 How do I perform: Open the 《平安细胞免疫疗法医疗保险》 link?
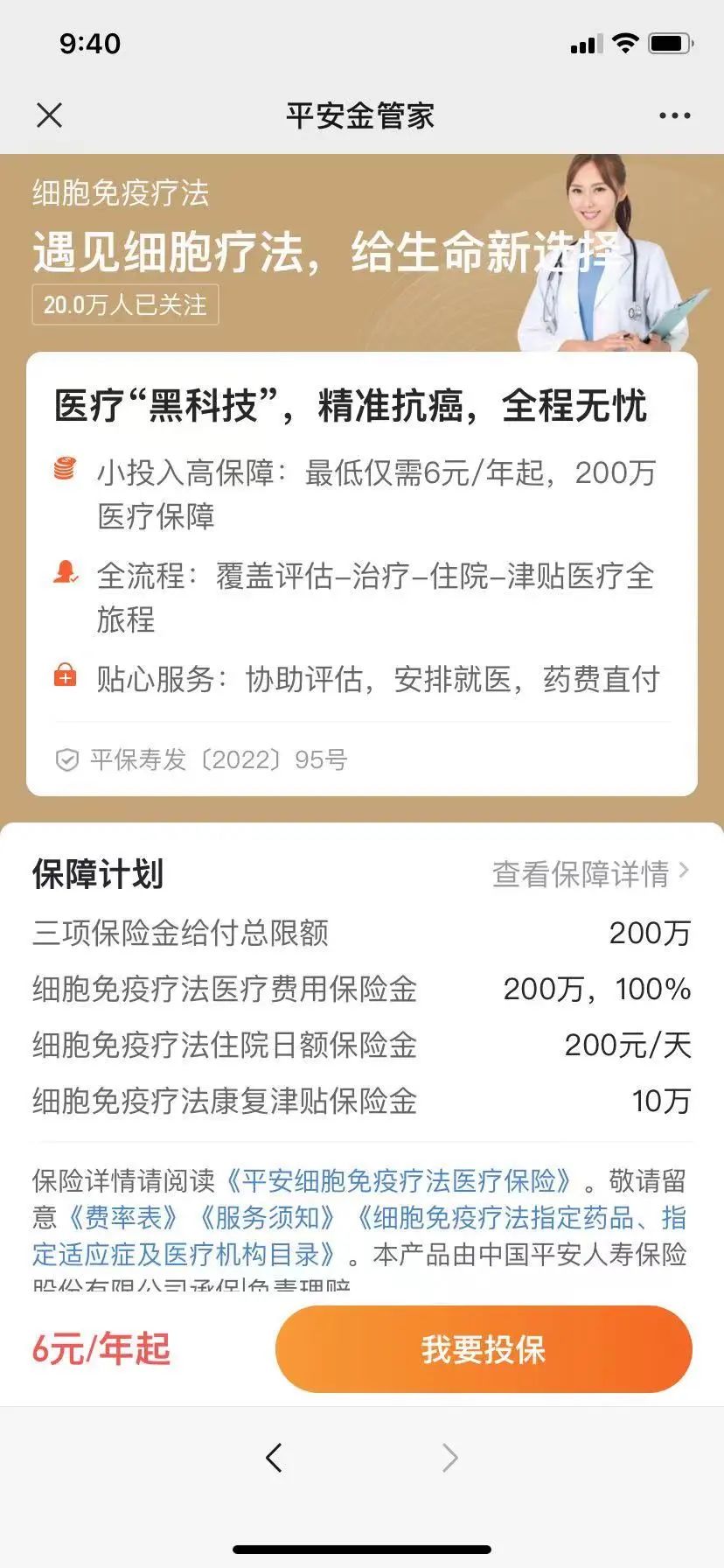[398, 1181]
